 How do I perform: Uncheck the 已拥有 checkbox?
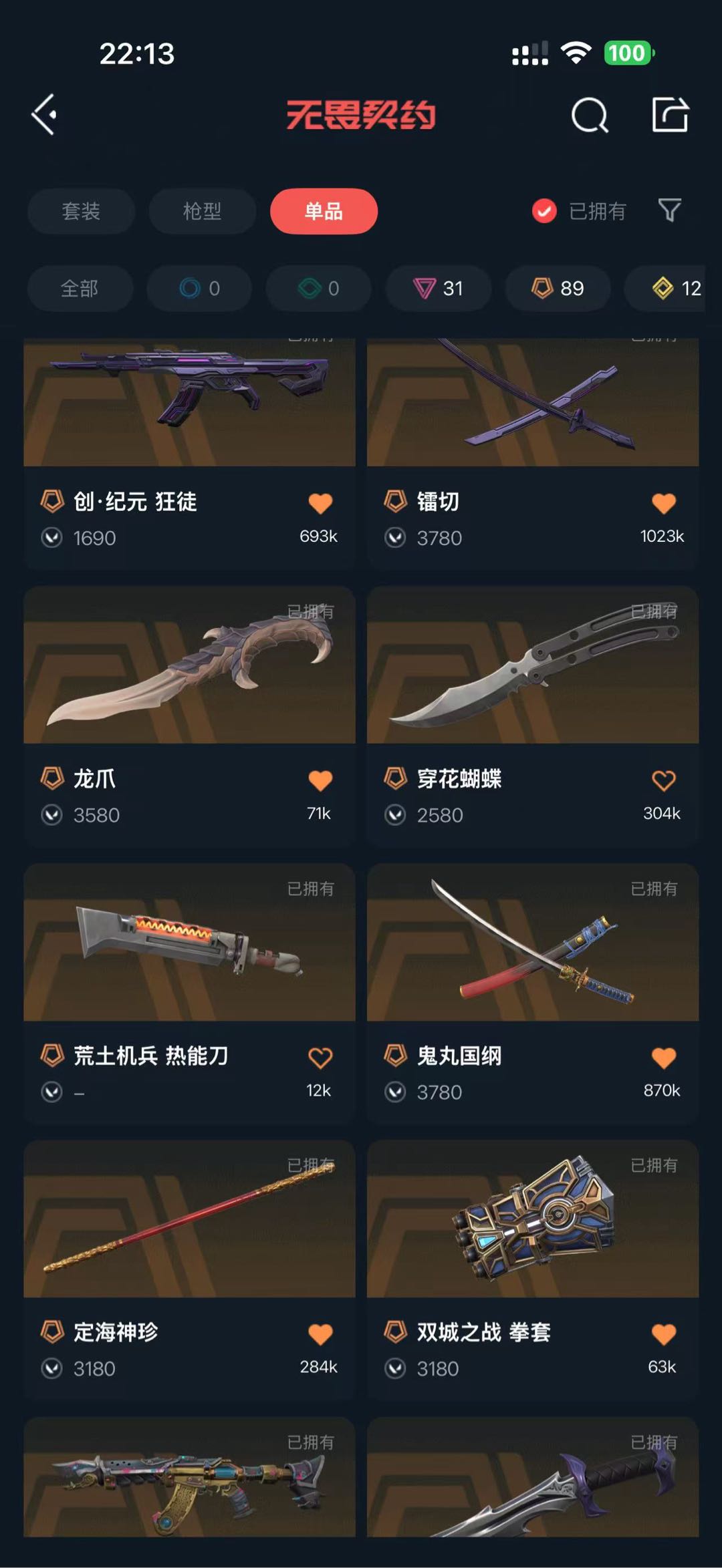point(544,211)
